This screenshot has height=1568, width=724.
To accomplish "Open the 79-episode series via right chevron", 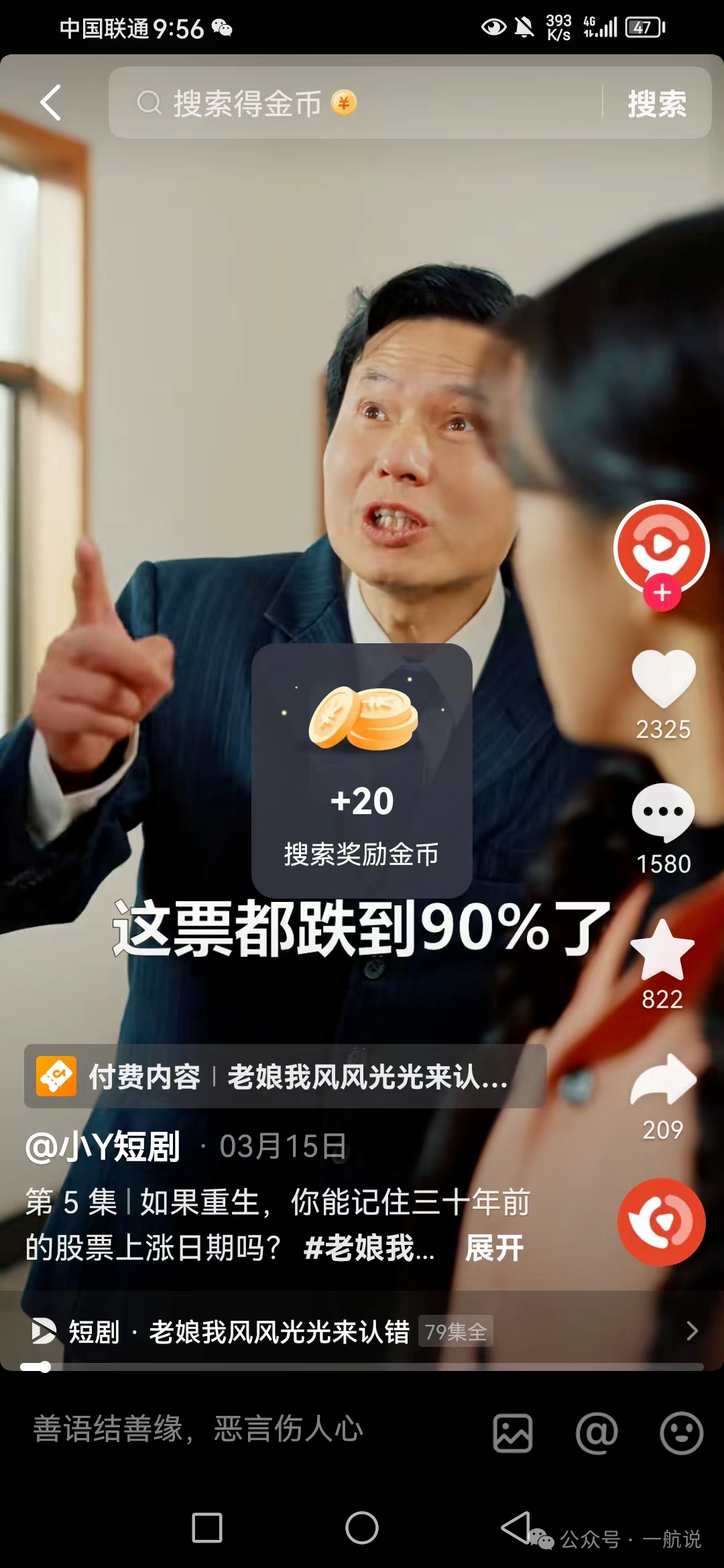I will 694,1331.
